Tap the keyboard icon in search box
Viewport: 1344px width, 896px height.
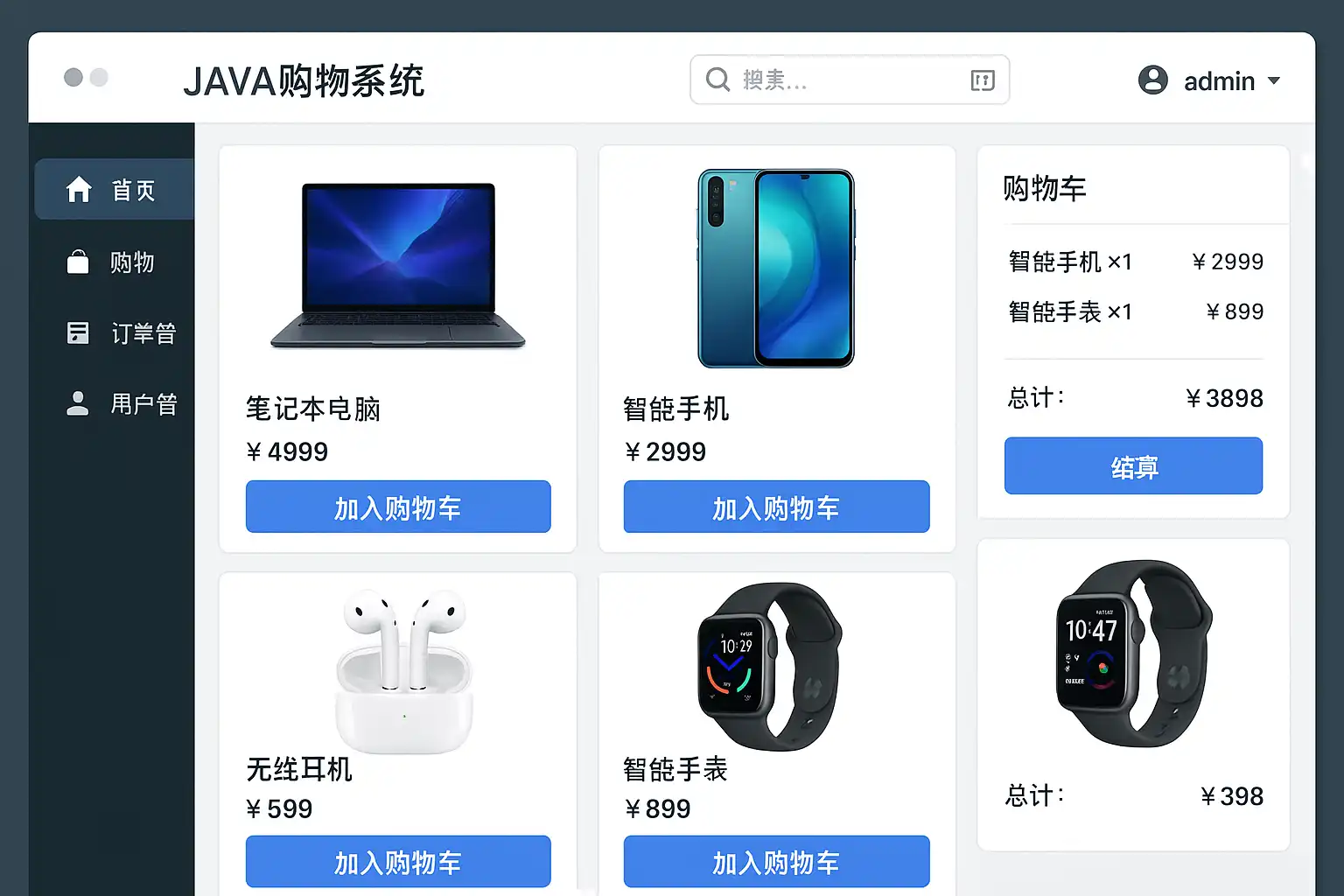tap(983, 81)
